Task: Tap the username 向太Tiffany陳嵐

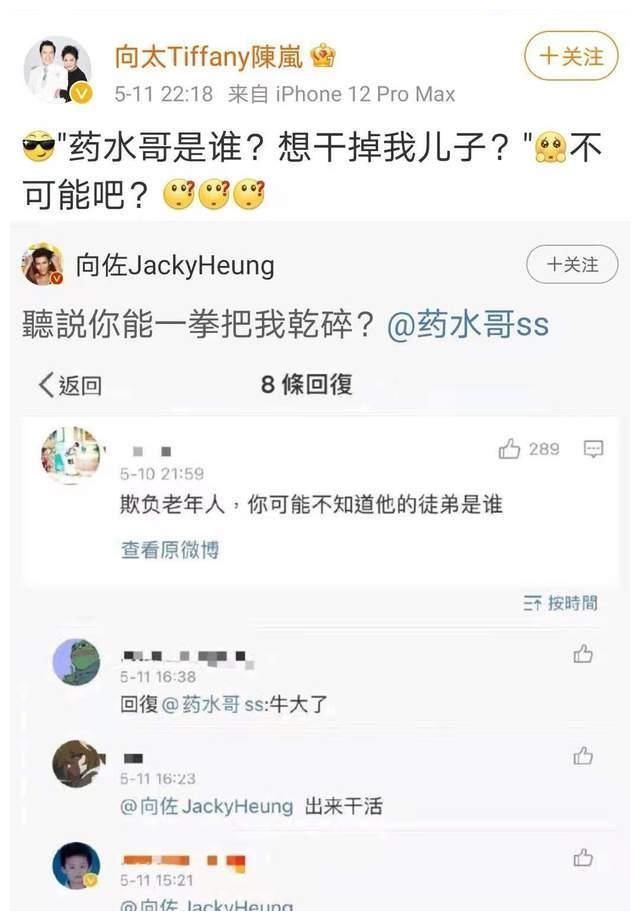Action: (x=208, y=56)
